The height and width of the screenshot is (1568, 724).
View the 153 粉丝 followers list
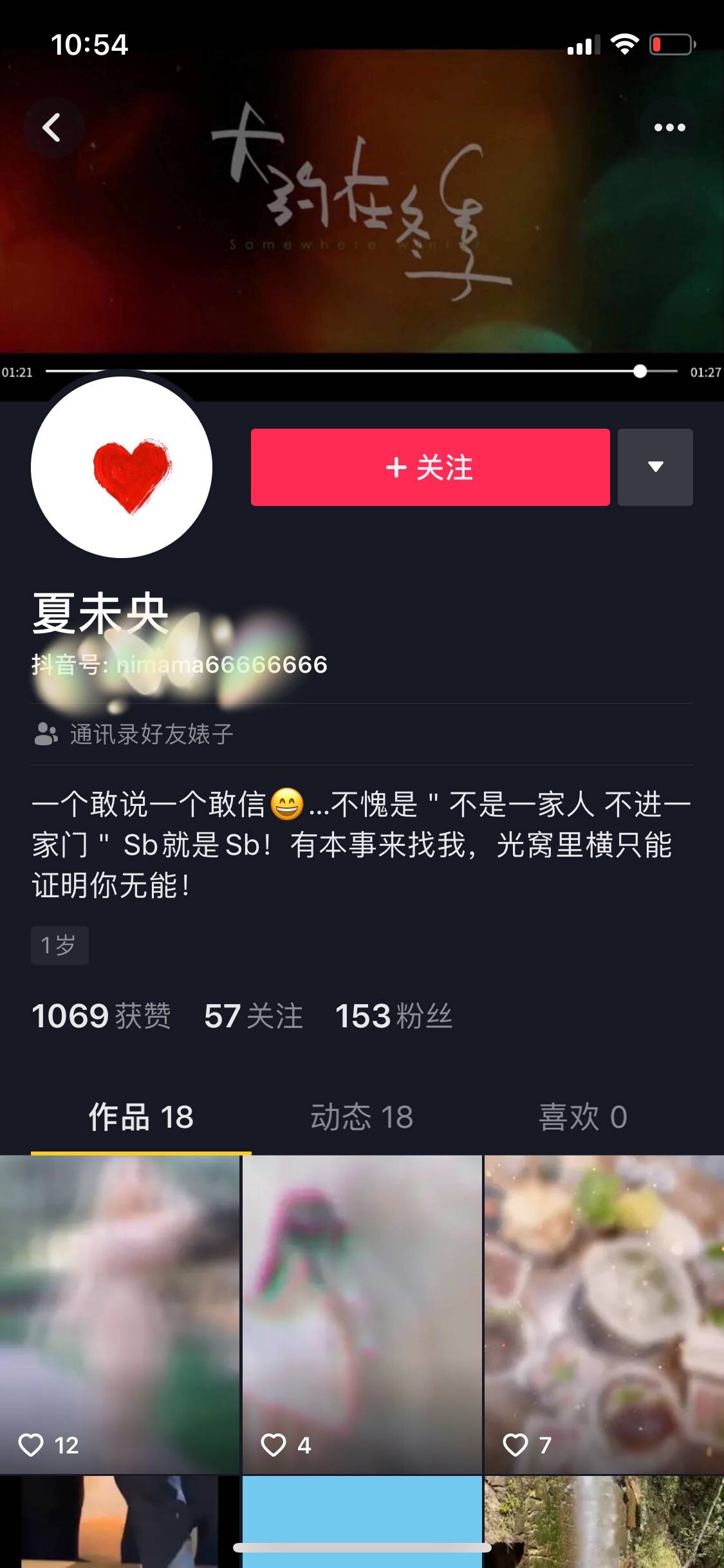393,1016
